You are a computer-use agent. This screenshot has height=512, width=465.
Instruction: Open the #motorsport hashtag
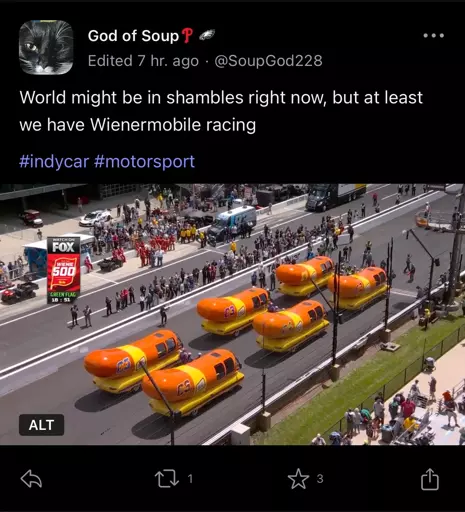144,162
